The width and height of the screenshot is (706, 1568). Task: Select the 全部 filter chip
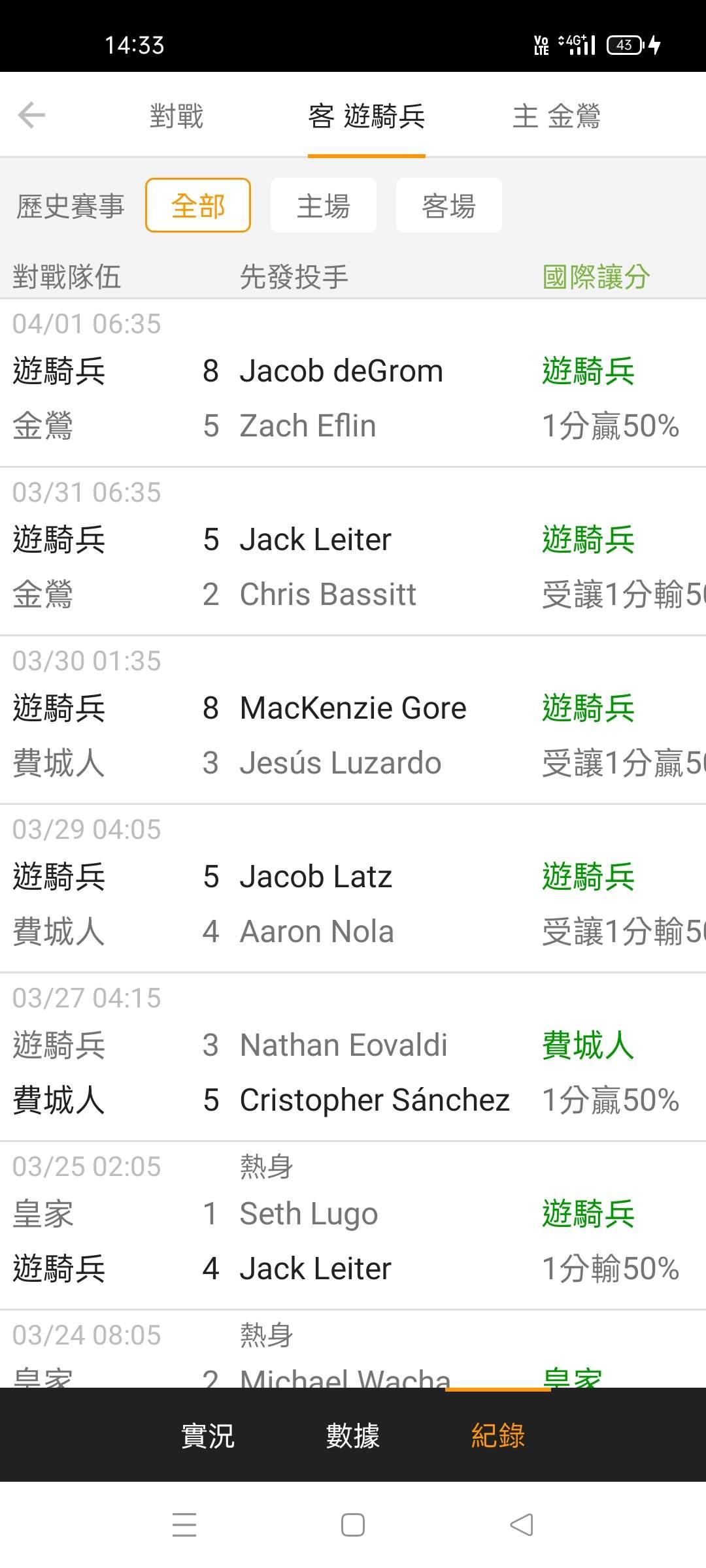tap(198, 206)
